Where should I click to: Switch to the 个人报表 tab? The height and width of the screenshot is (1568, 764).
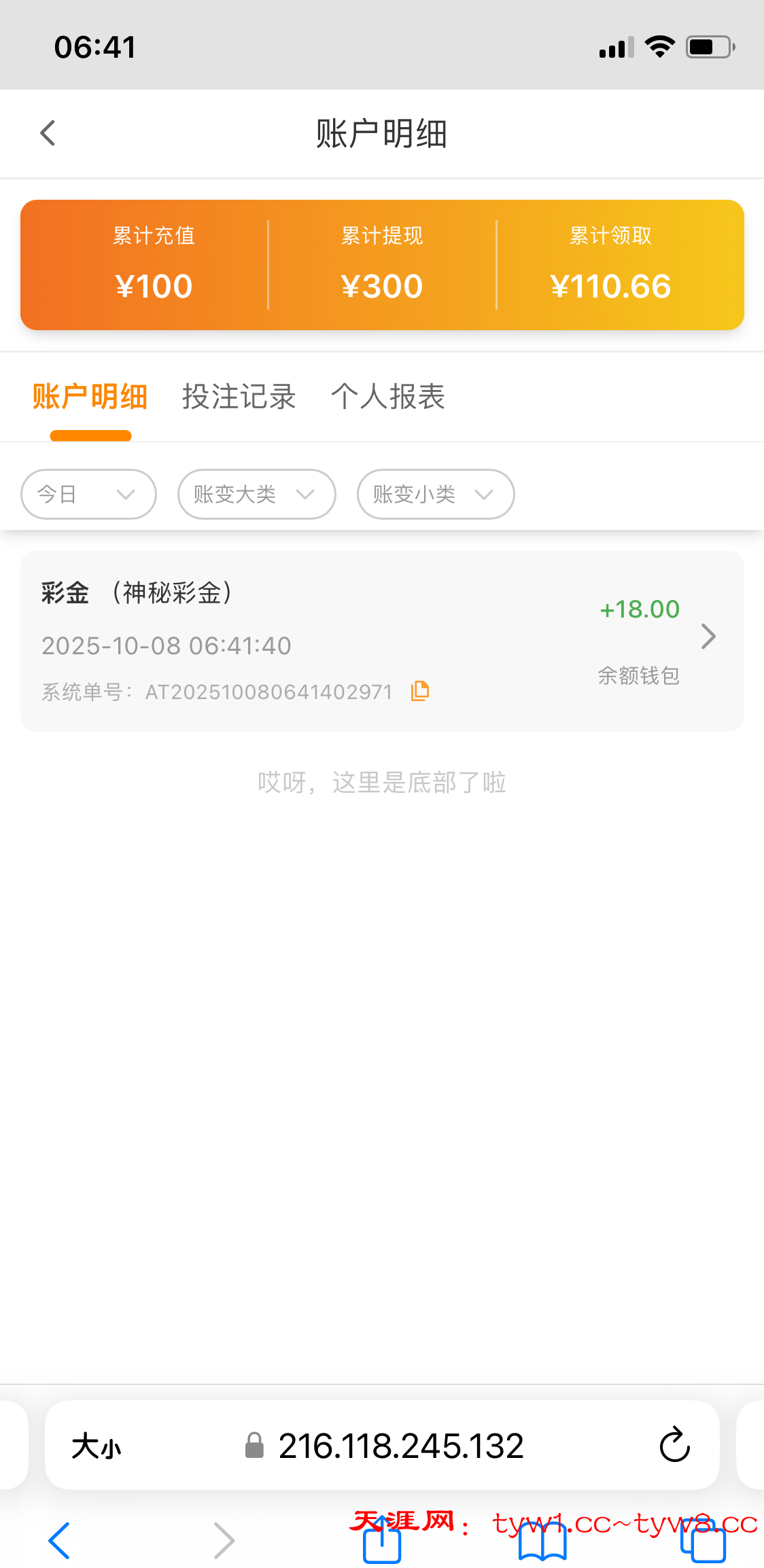click(387, 397)
